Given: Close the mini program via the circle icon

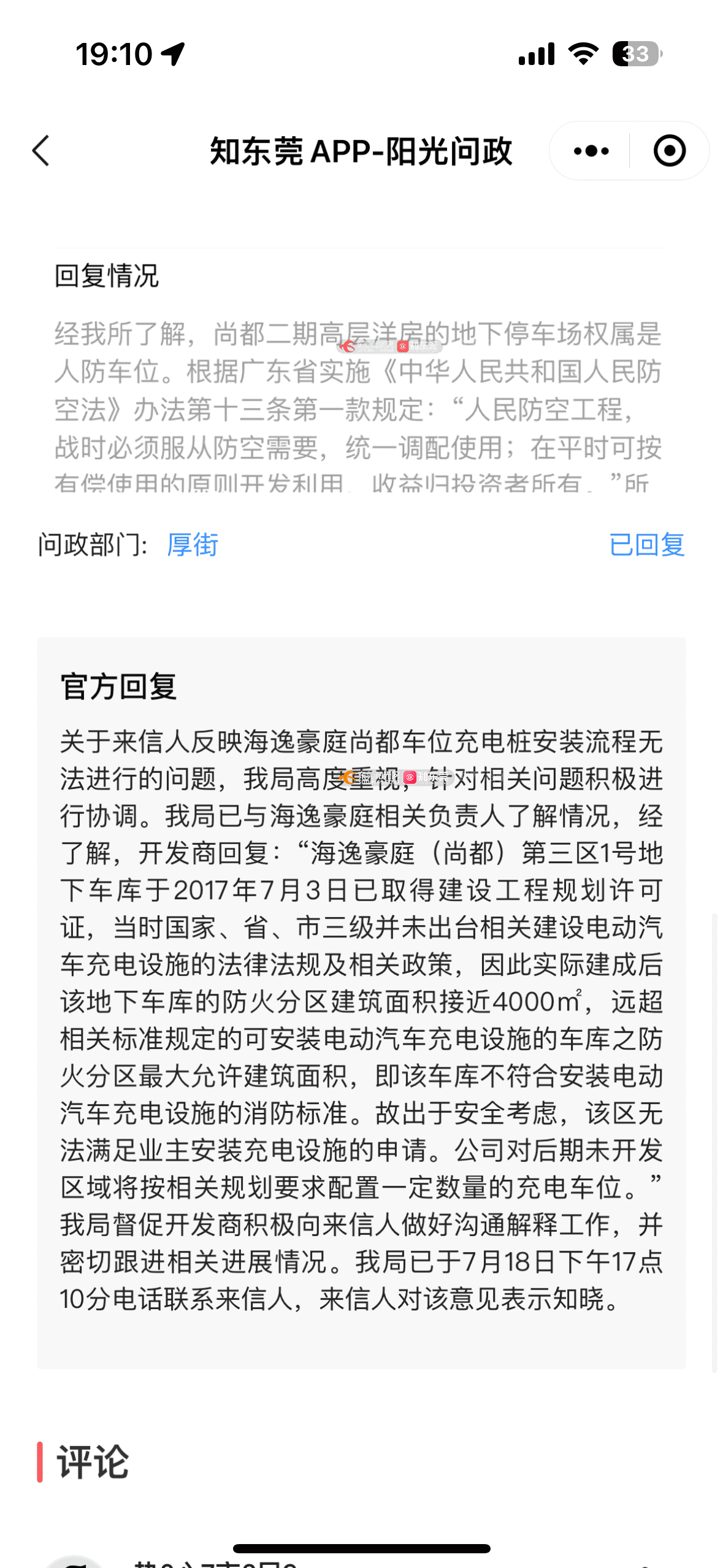Looking at the screenshot, I should coord(669,151).
